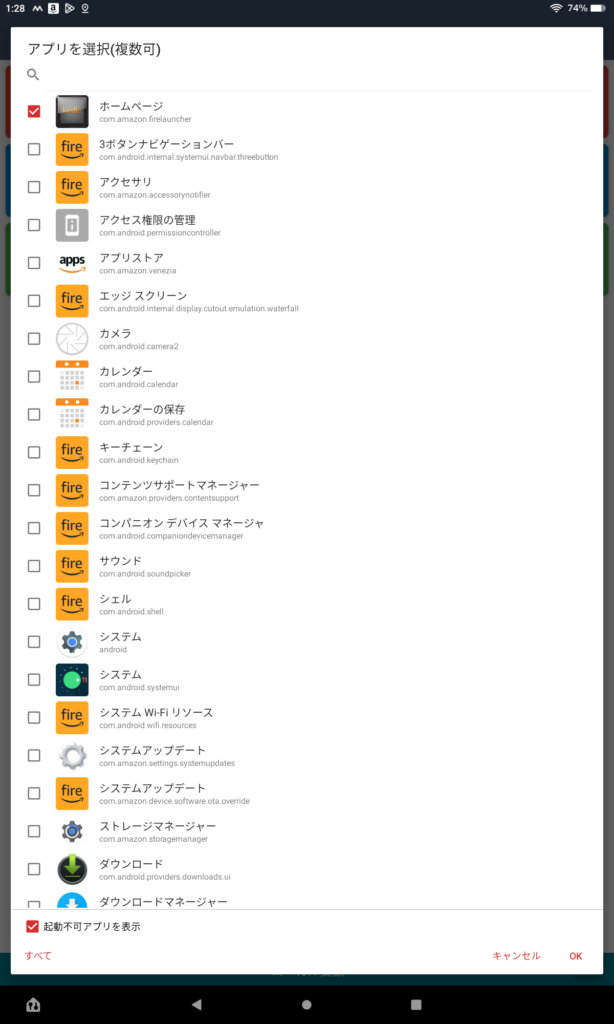Check システム com.android.systemui
The image size is (614, 1024).
[34, 680]
